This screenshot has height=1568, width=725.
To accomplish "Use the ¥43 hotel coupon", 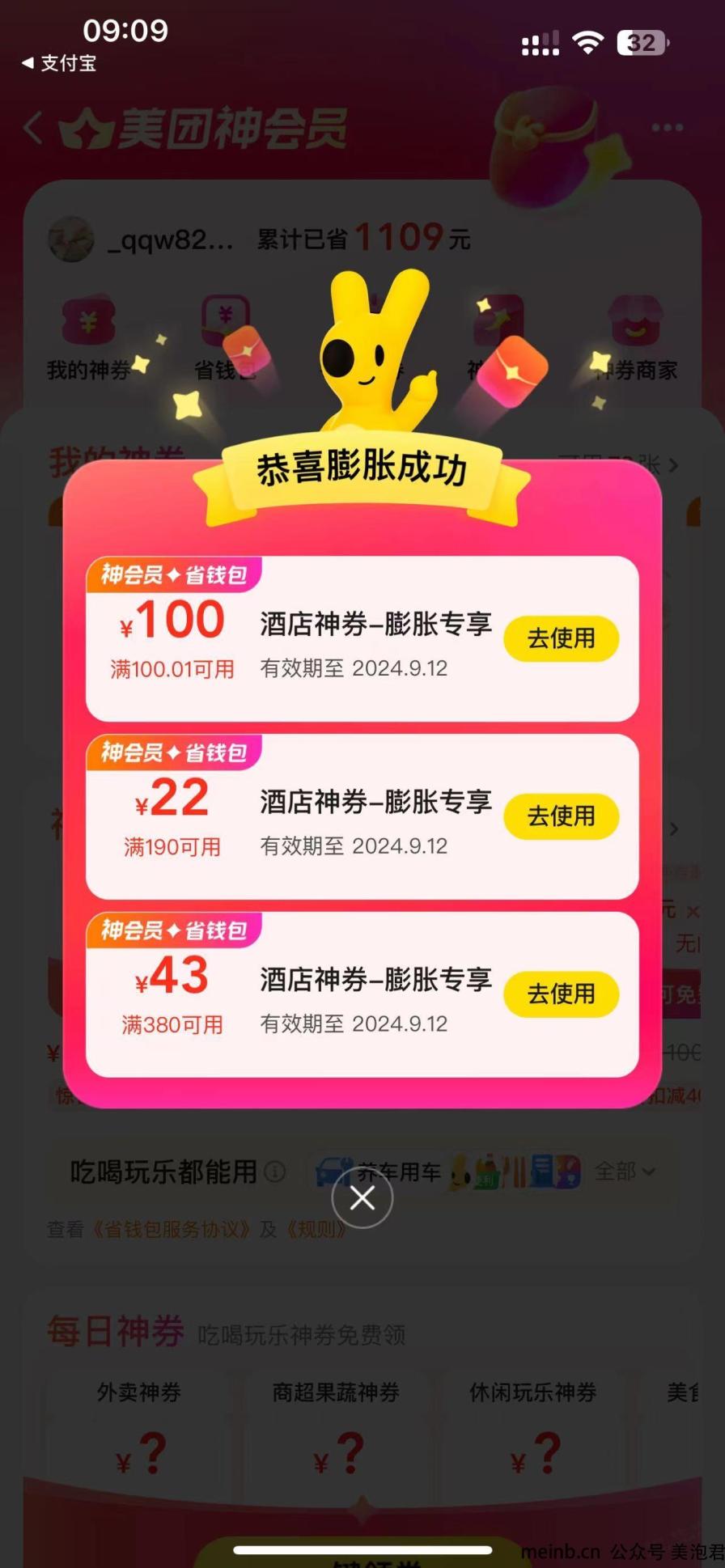I will point(561,994).
